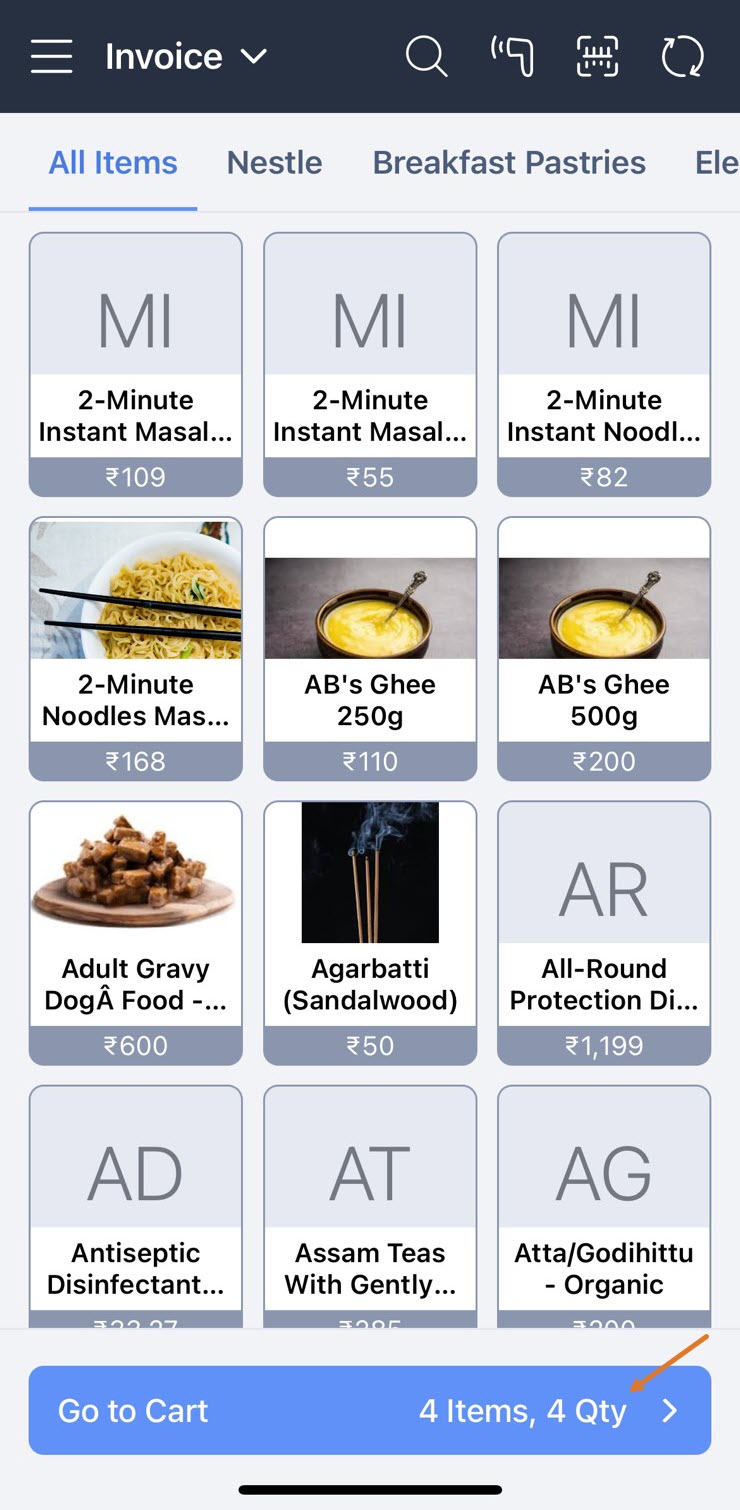740x1510 pixels.
Task: Tap the handheld scanner icon
Action: pos(511,56)
